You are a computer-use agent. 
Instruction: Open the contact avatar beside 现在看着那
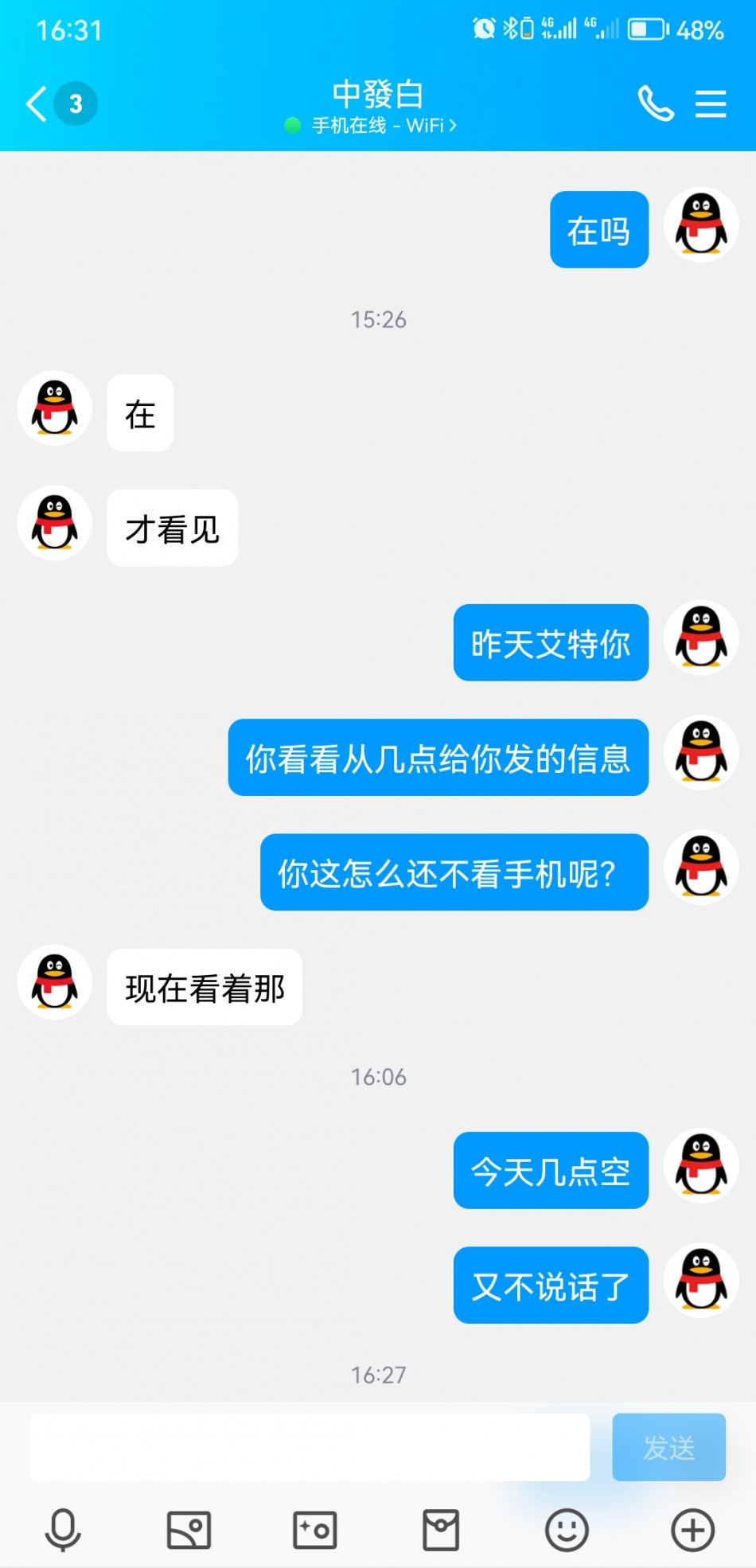[55, 982]
